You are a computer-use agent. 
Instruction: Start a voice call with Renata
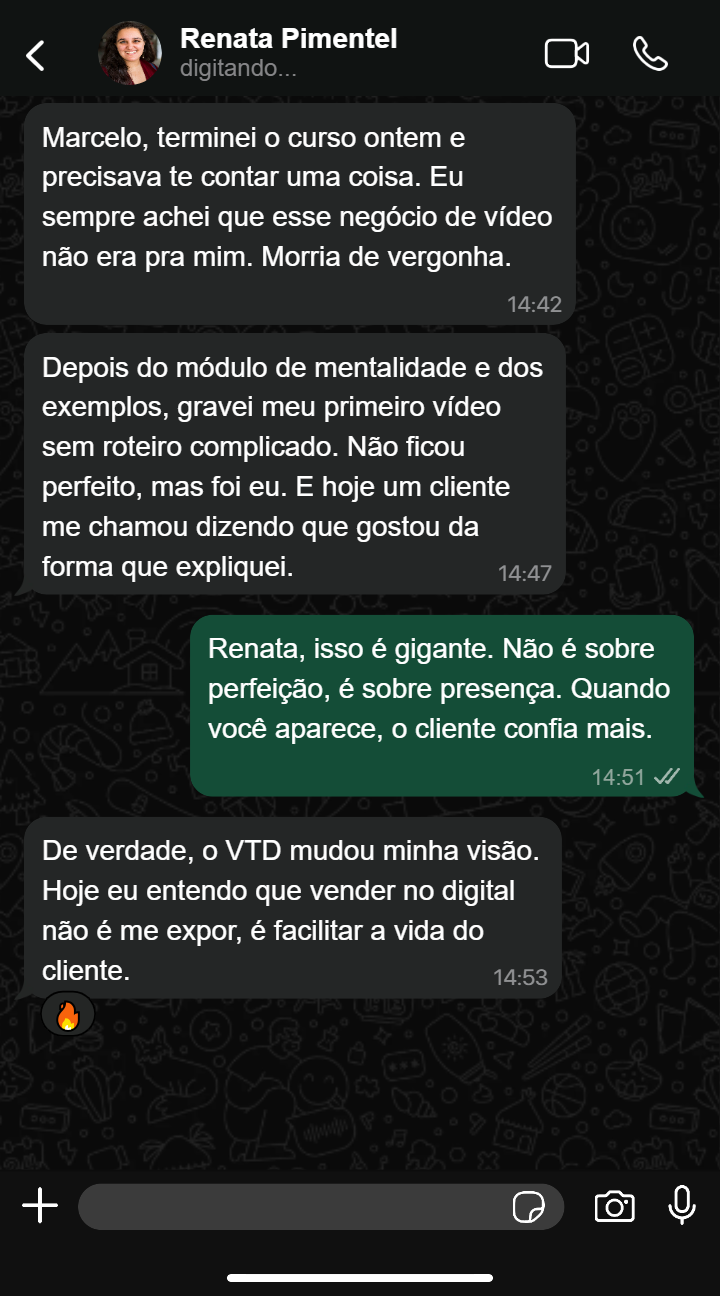(650, 54)
